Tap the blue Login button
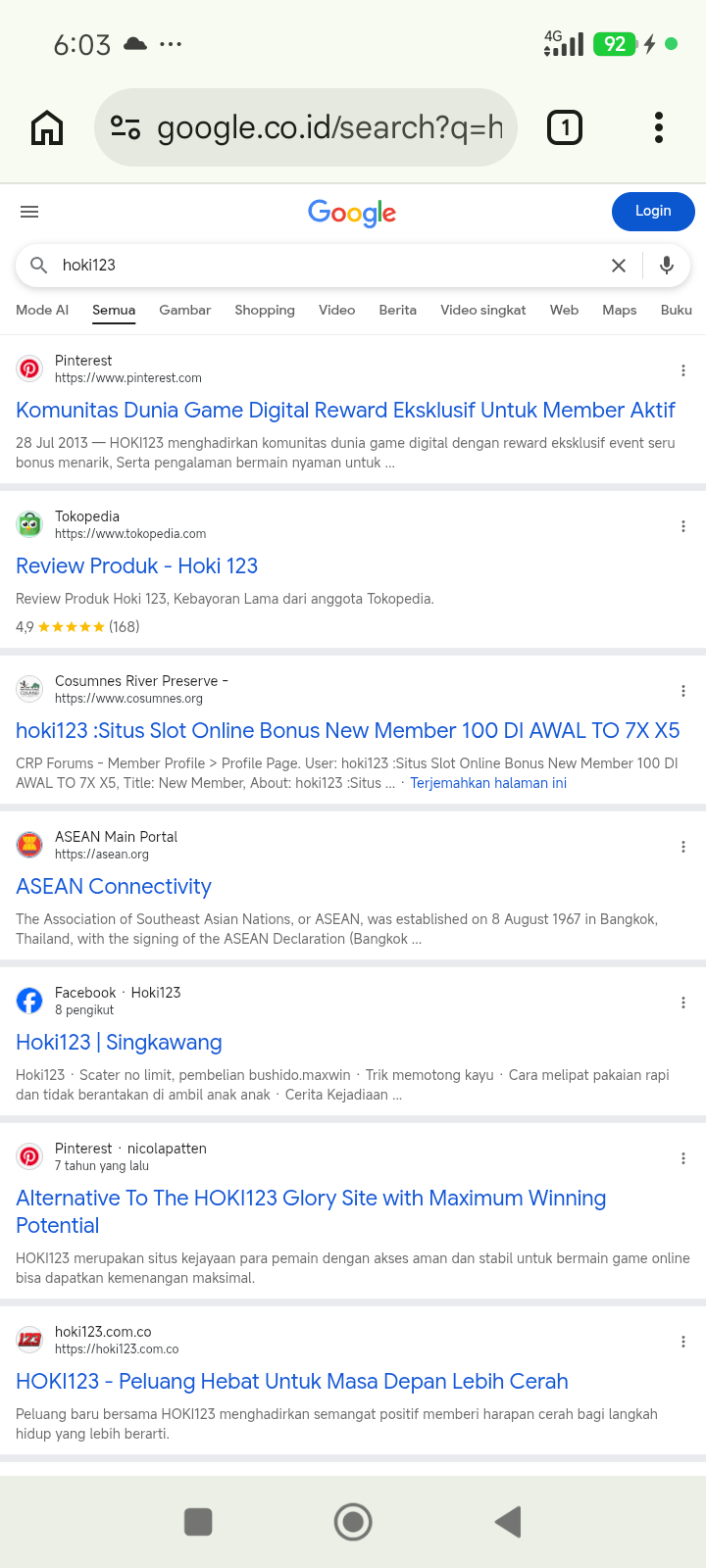Screen dimensions: 706x1568 pyautogui.click(x=653, y=211)
